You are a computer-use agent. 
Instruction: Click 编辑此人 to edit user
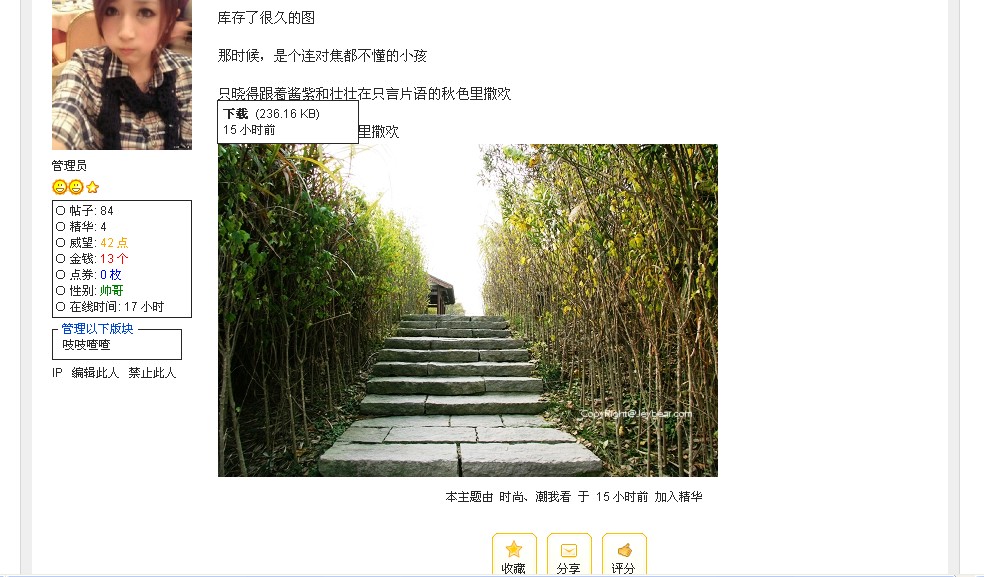[x=95, y=373]
